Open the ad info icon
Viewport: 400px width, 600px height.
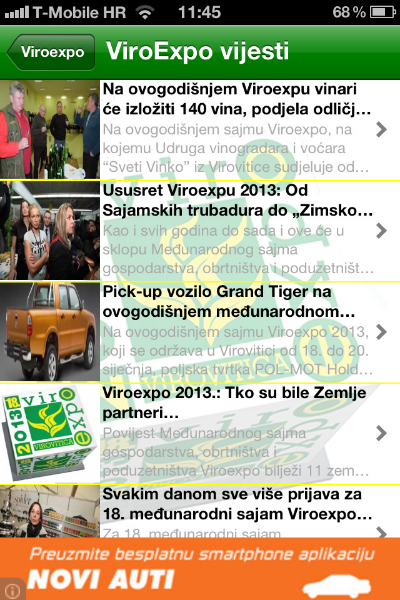coord(11,590)
